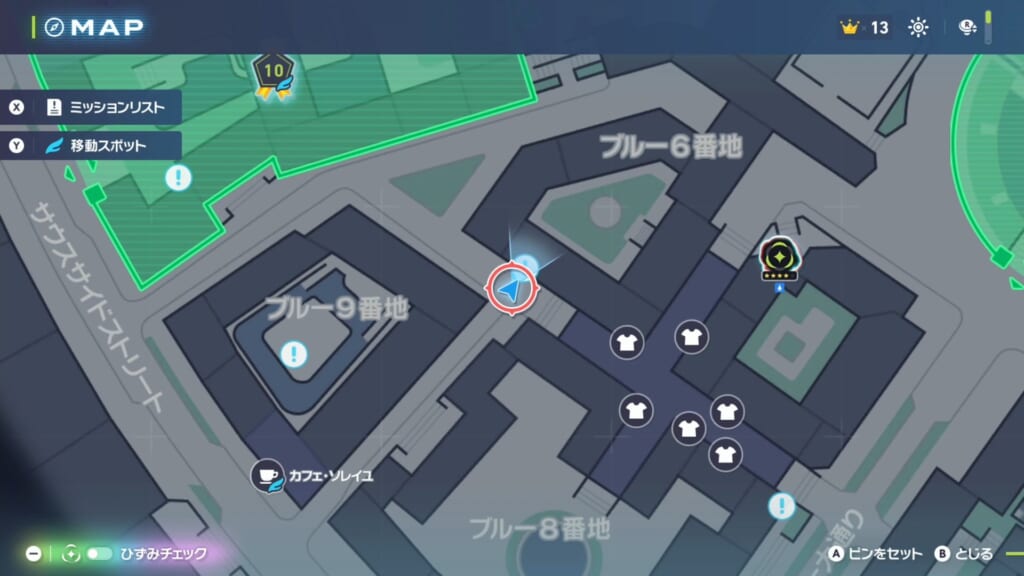This screenshot has width=1024, height=576.
Task: Select the exclamation marker in ブルー9番地
Action: pyautogui.click(x=294, y=354)
